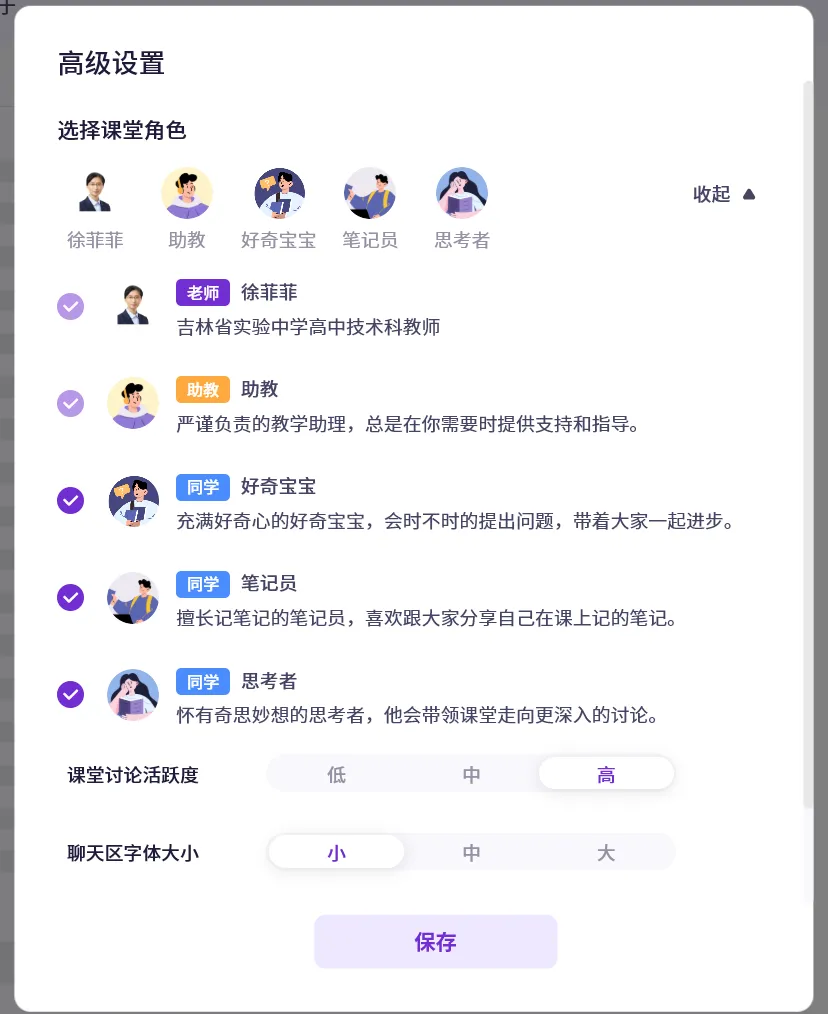
Task: Collapse the role list with 收起
Action: [724, 194]
